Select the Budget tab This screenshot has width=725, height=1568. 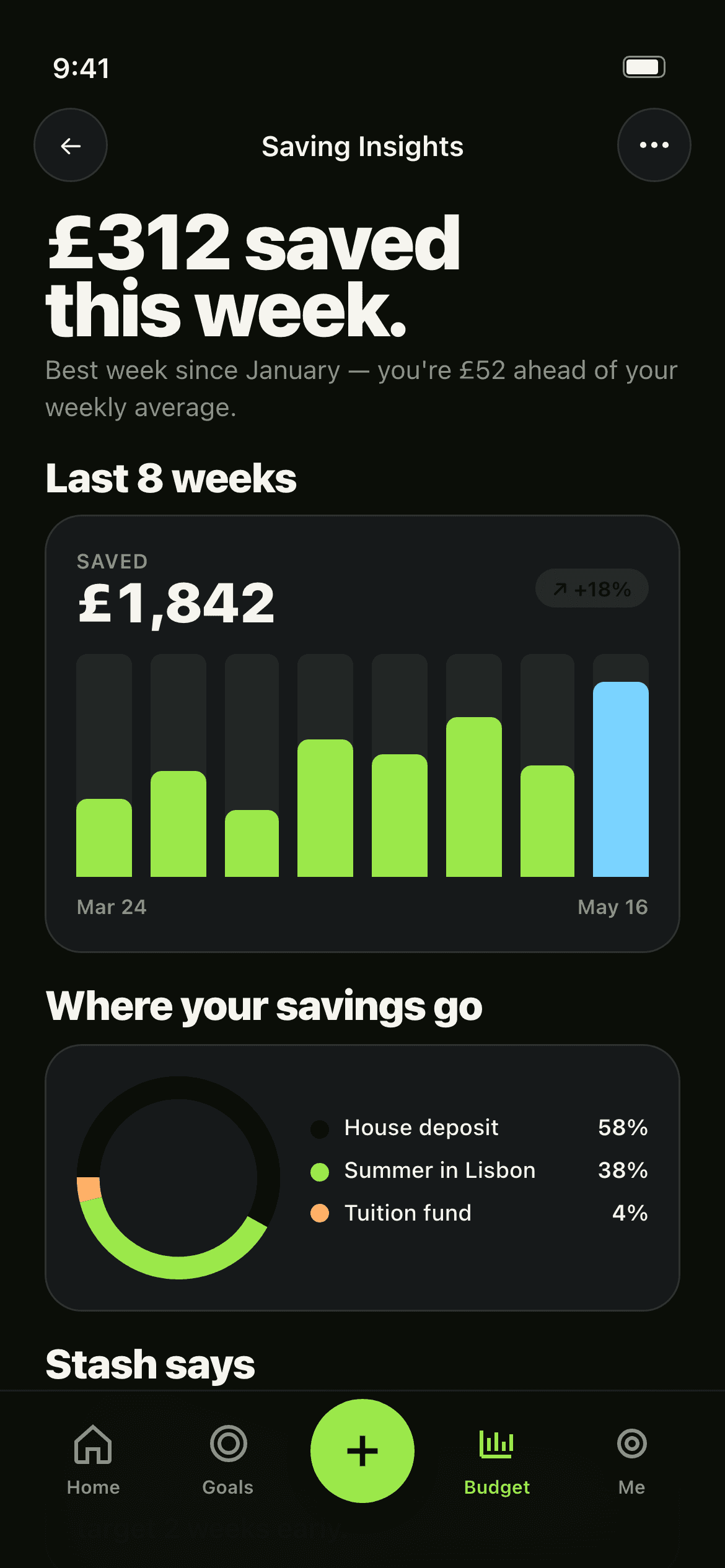click(497, 1460)
